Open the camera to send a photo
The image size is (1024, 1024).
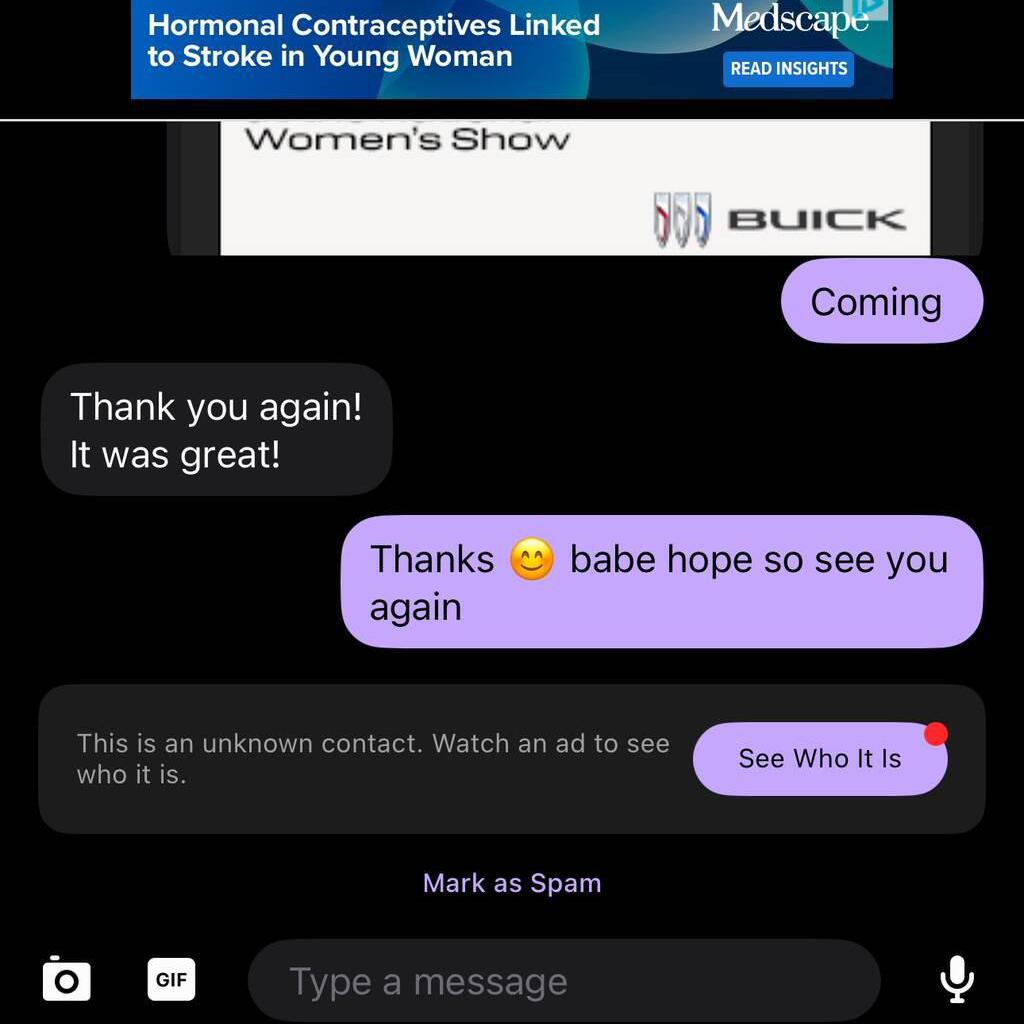point(67,979)
